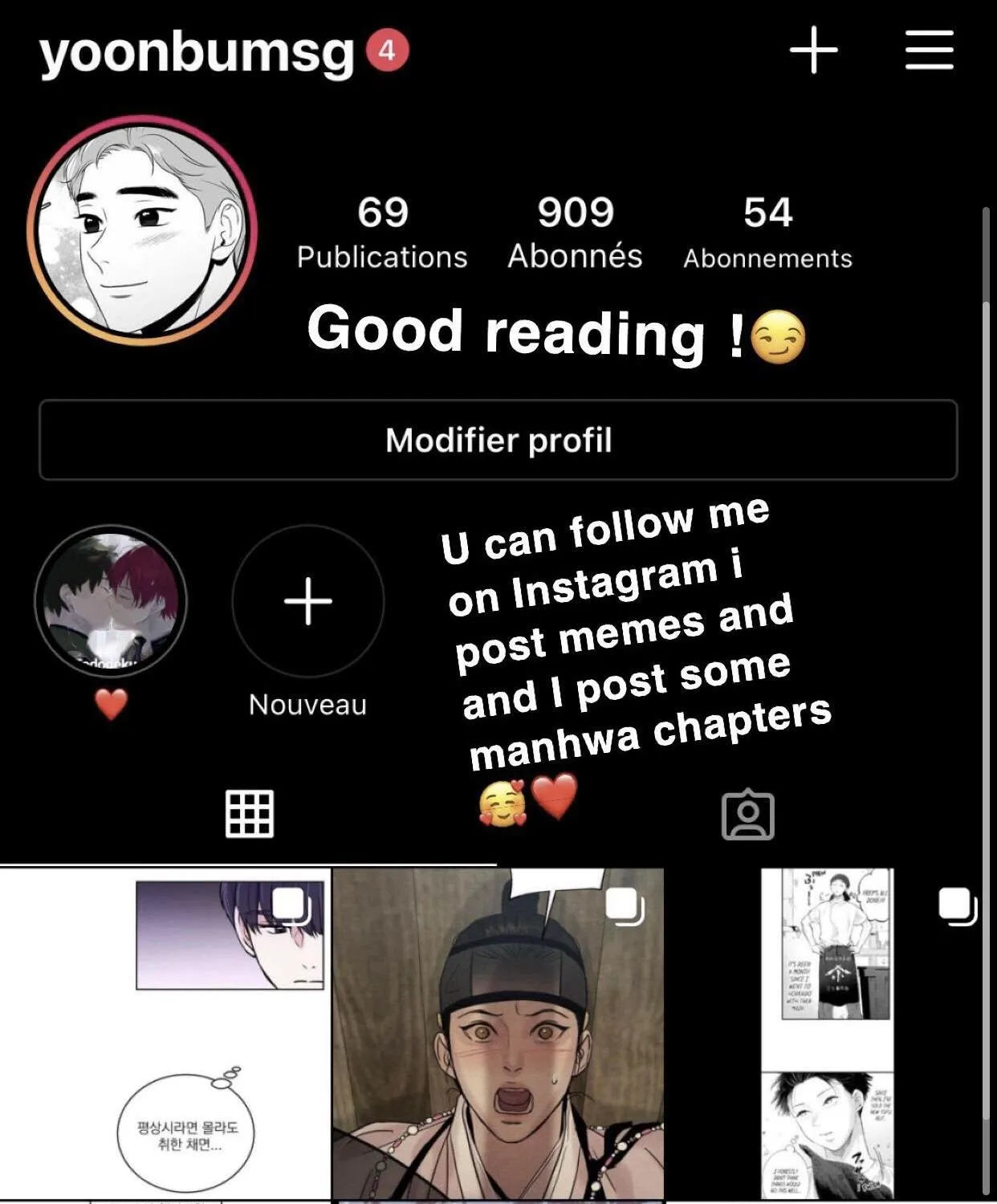Switch to the tagged photos tab

click(x=747, y=816)
